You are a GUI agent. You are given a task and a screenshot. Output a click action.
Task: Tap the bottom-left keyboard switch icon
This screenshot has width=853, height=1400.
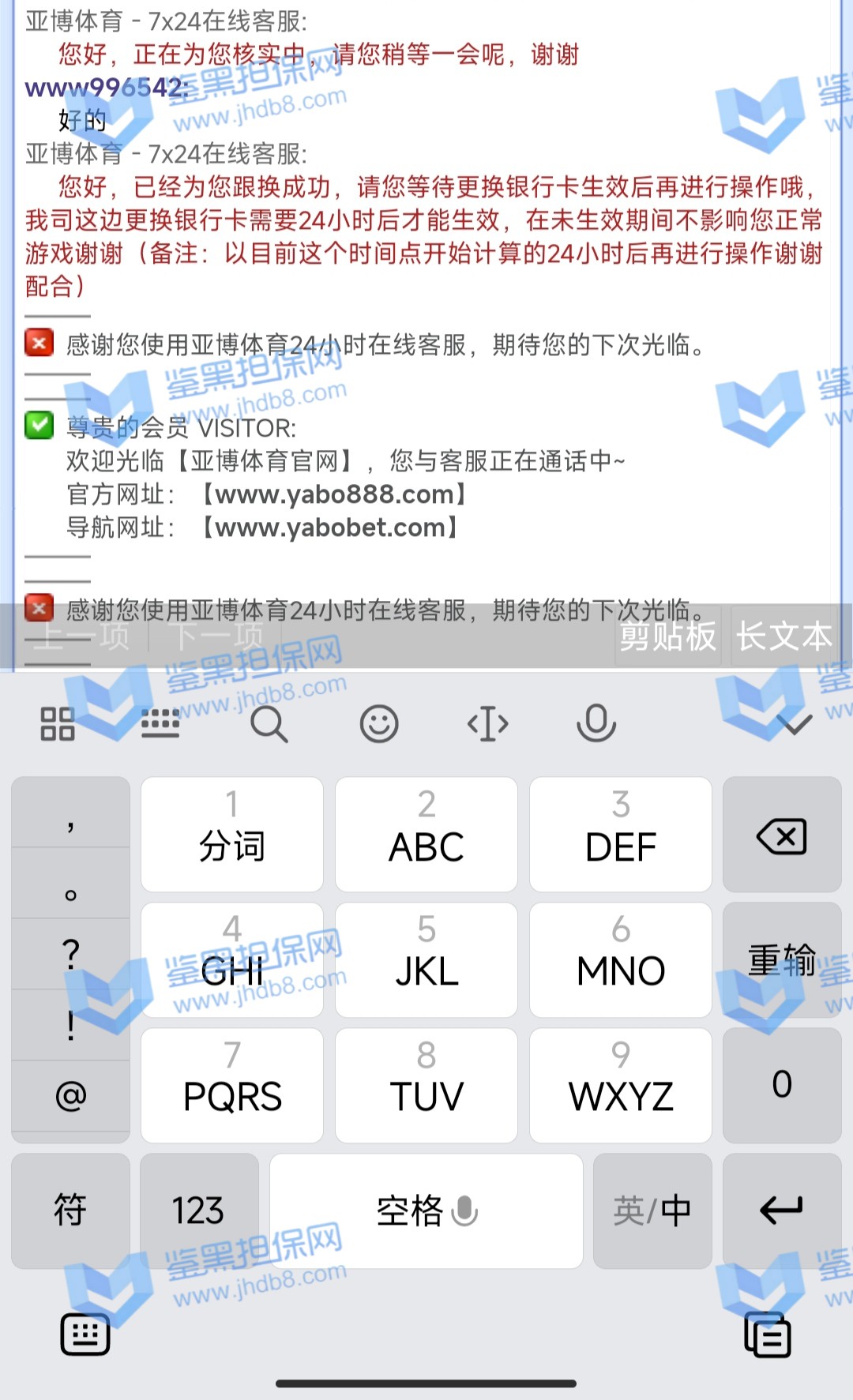pyautogui.click(x=85, y=1334)
